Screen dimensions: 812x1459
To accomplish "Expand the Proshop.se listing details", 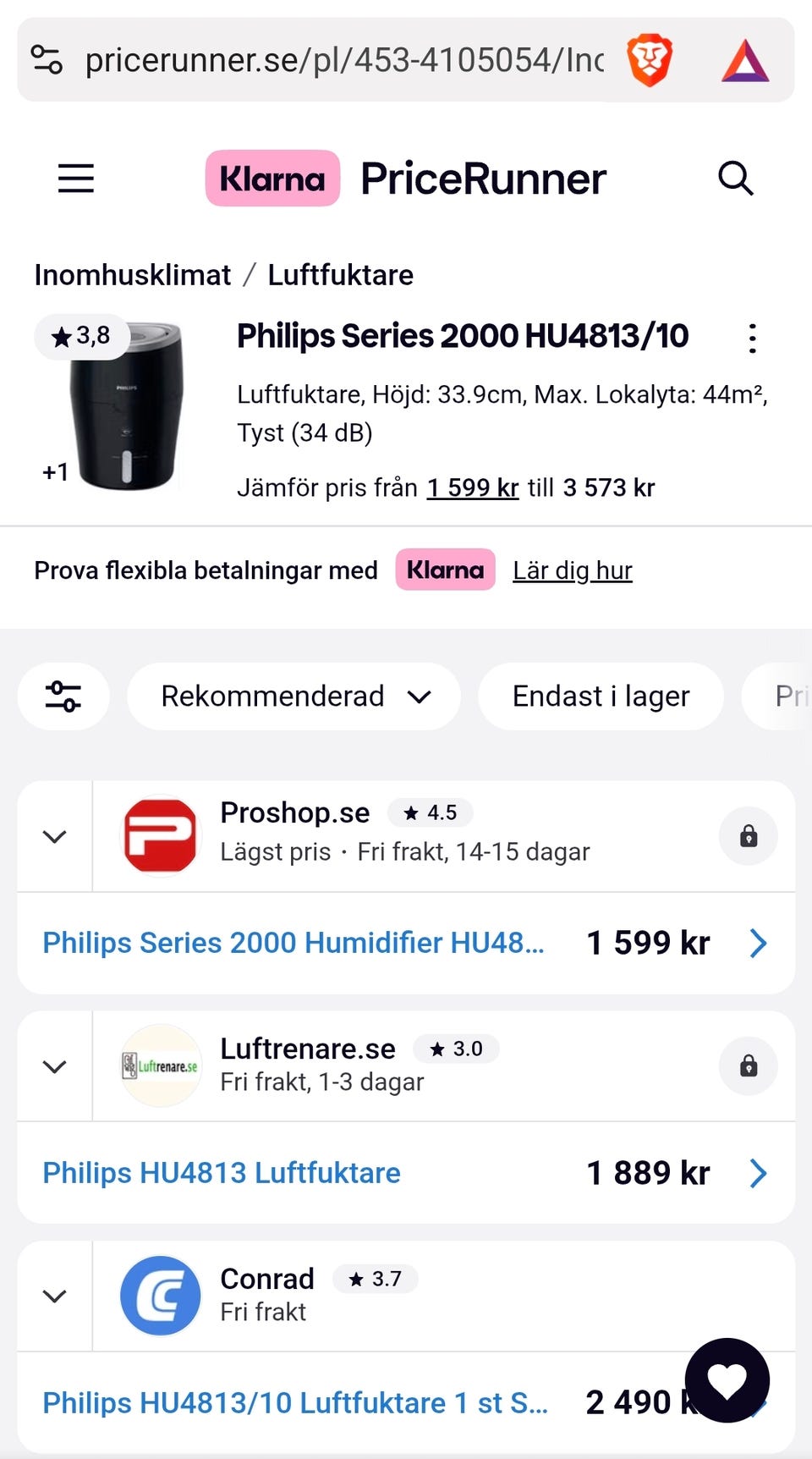I will (53, 835).
